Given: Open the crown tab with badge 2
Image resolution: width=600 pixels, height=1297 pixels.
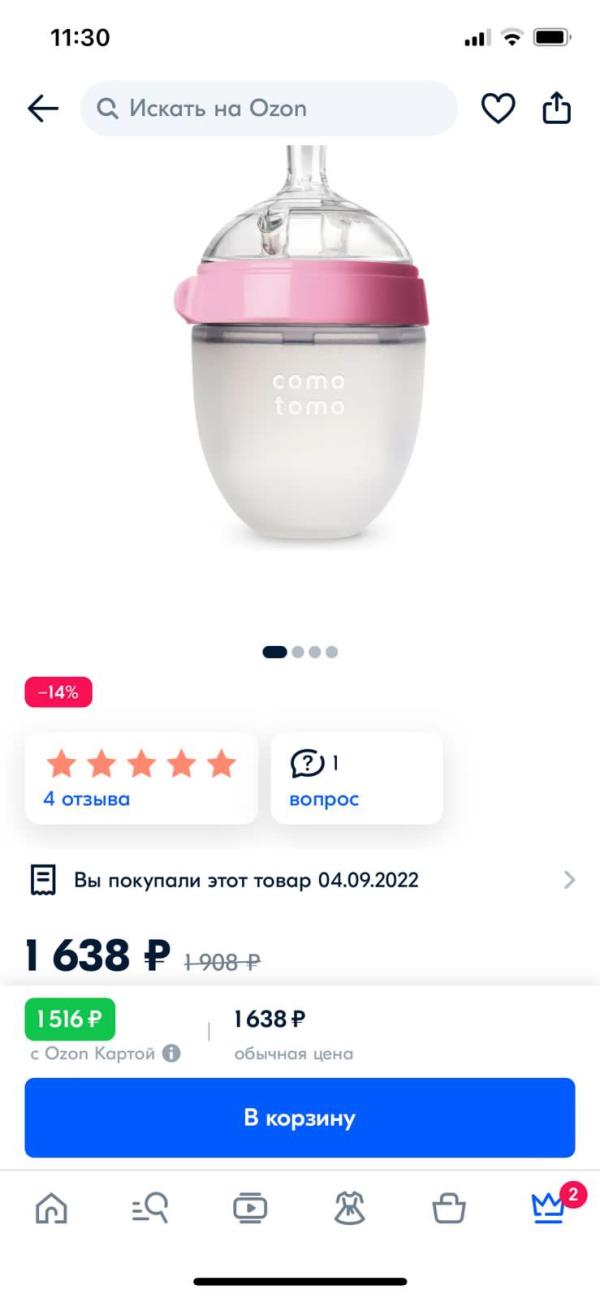Looking at the screenshot, I should click(549, 1207).
